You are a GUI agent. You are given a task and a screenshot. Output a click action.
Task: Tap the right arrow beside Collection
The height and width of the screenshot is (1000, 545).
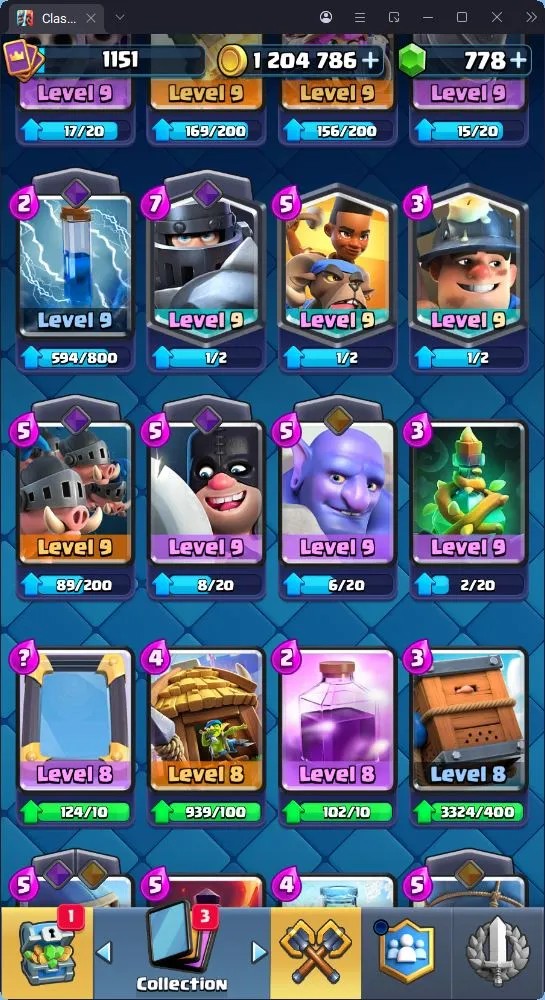coord(259,952)
